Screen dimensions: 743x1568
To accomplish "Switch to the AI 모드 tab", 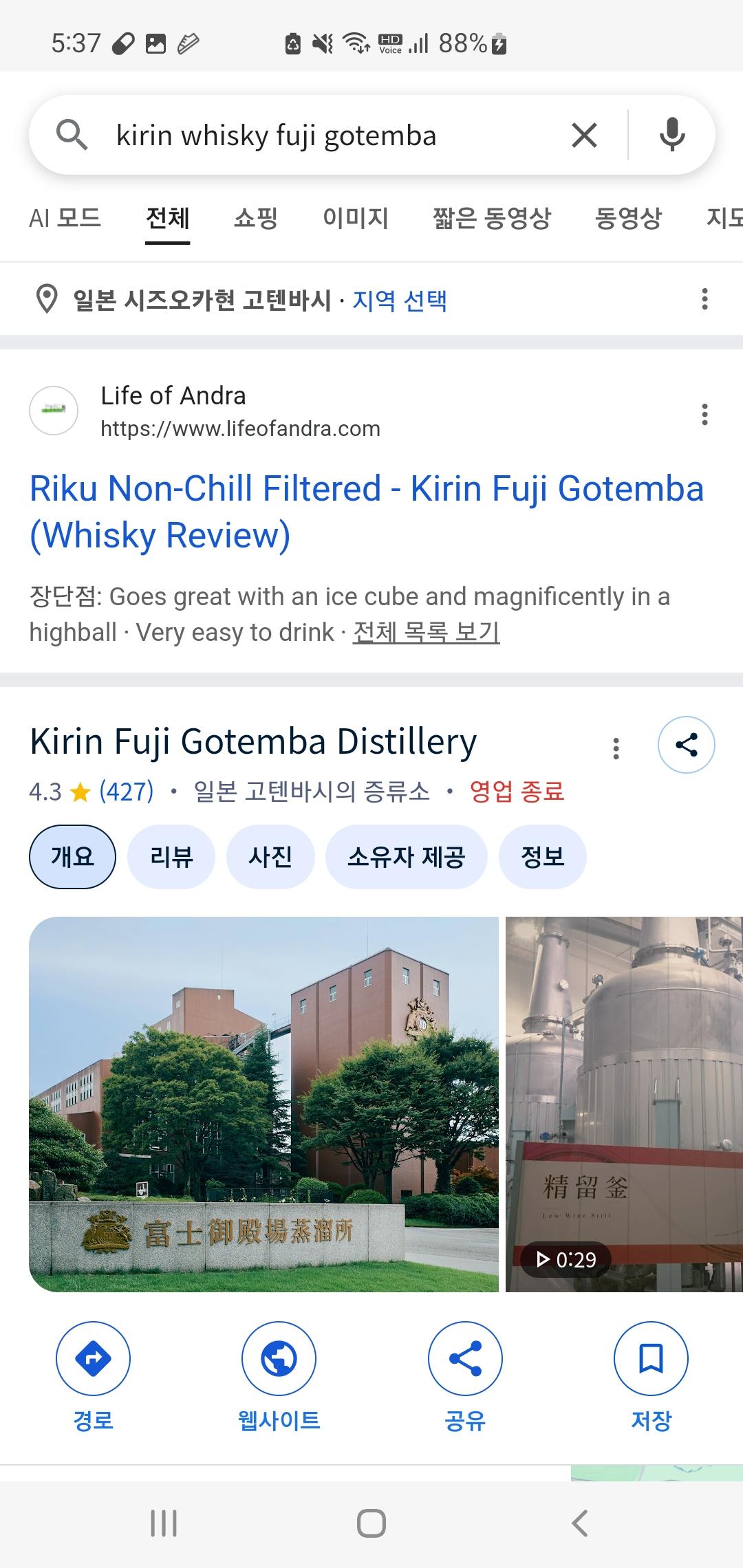I will click(65, 218).
